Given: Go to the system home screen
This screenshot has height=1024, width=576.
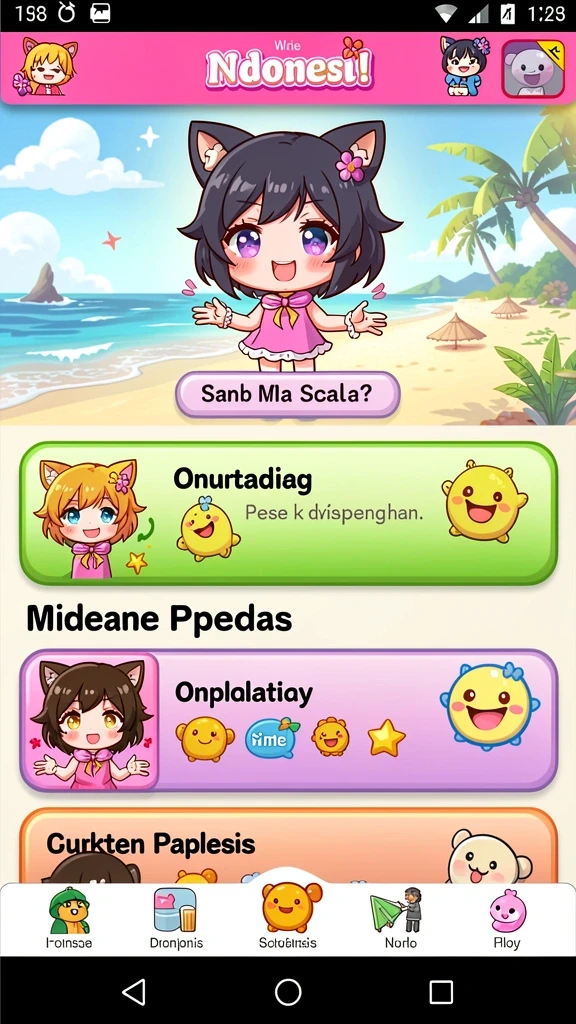Looking at the screenshot, I should (x=288, y=992).
